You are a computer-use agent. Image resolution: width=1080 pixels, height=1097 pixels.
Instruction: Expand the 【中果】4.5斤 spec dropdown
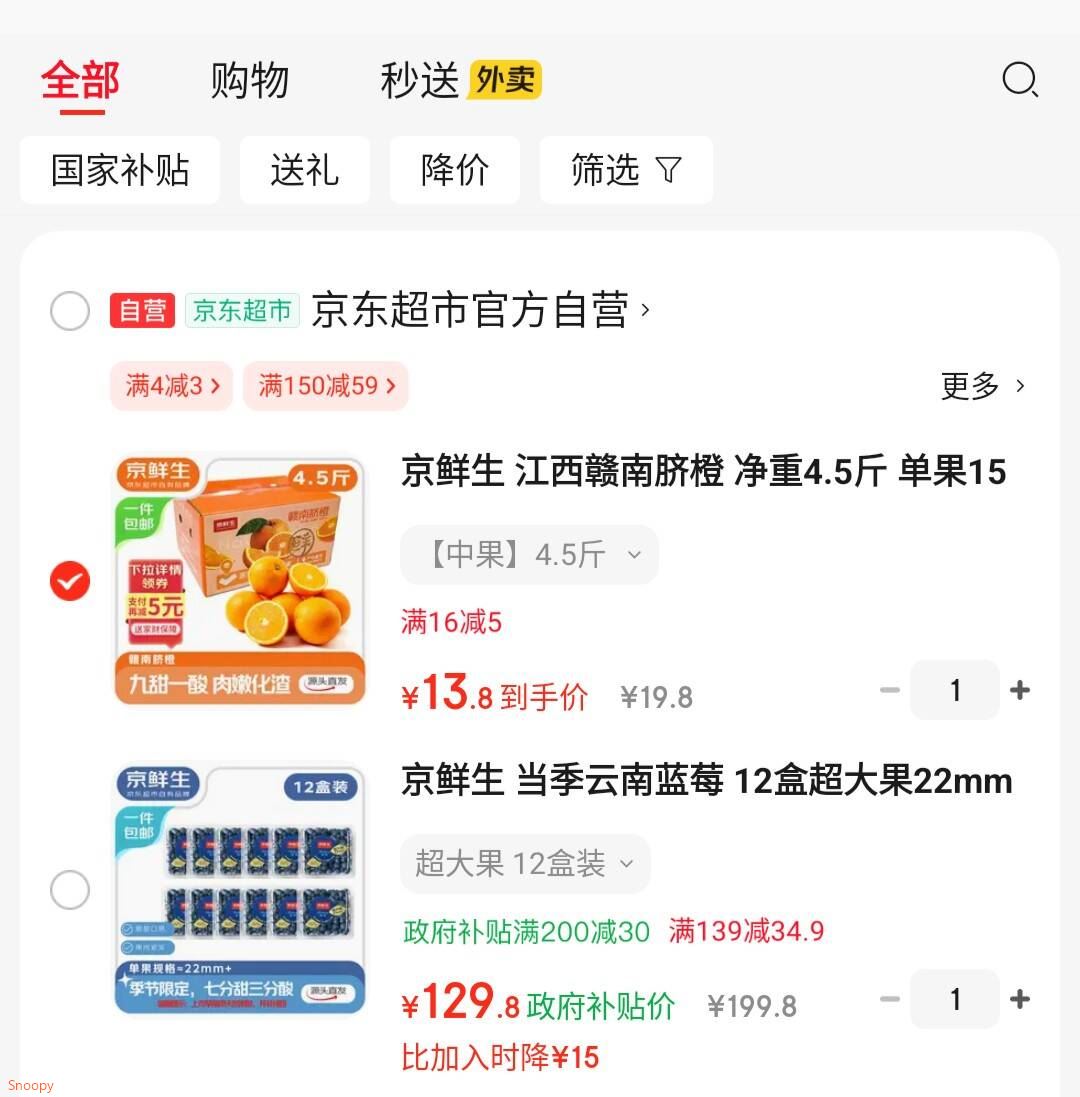529,555
